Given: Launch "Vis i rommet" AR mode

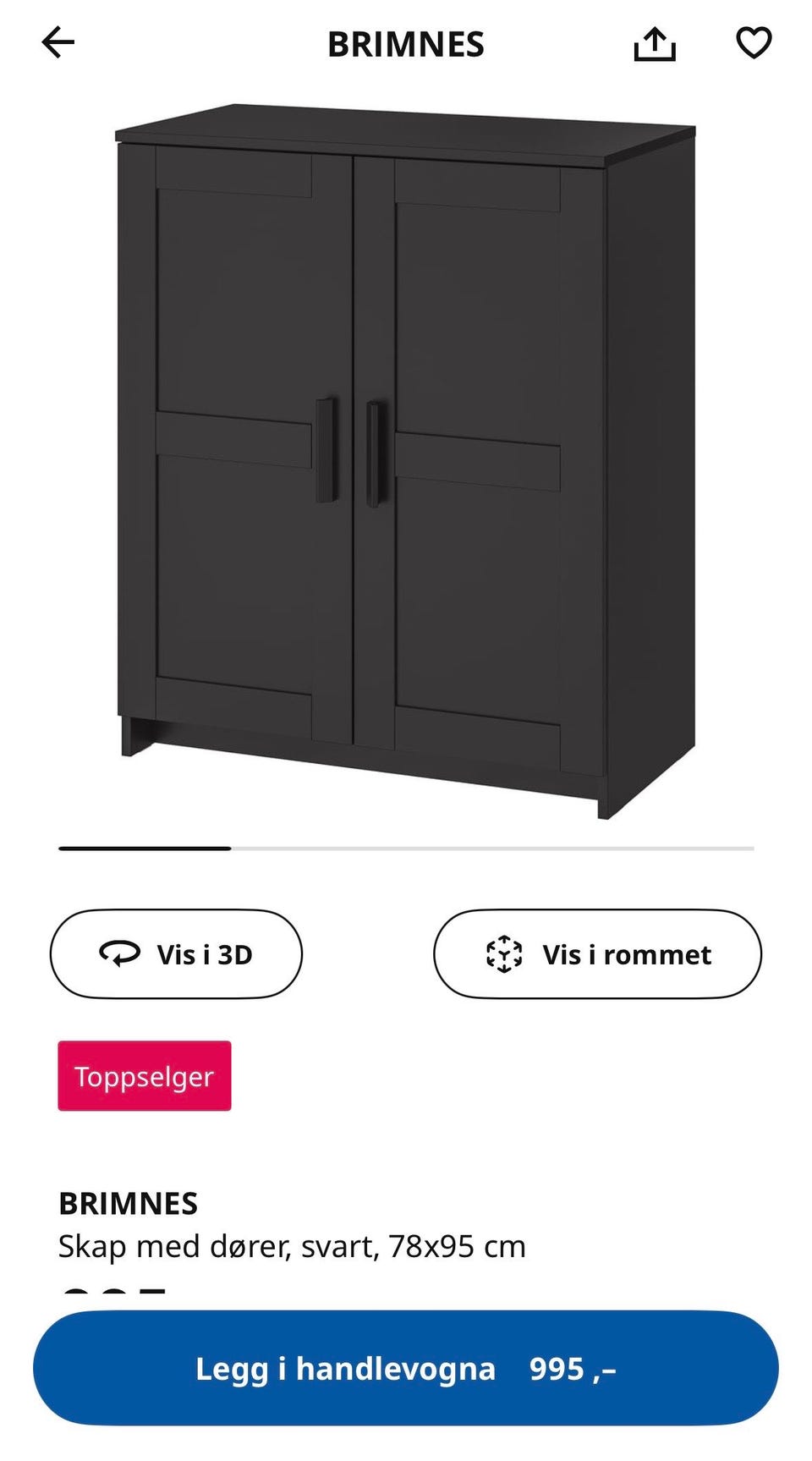Looking at the screenshot, I should (x=597, y=953).
